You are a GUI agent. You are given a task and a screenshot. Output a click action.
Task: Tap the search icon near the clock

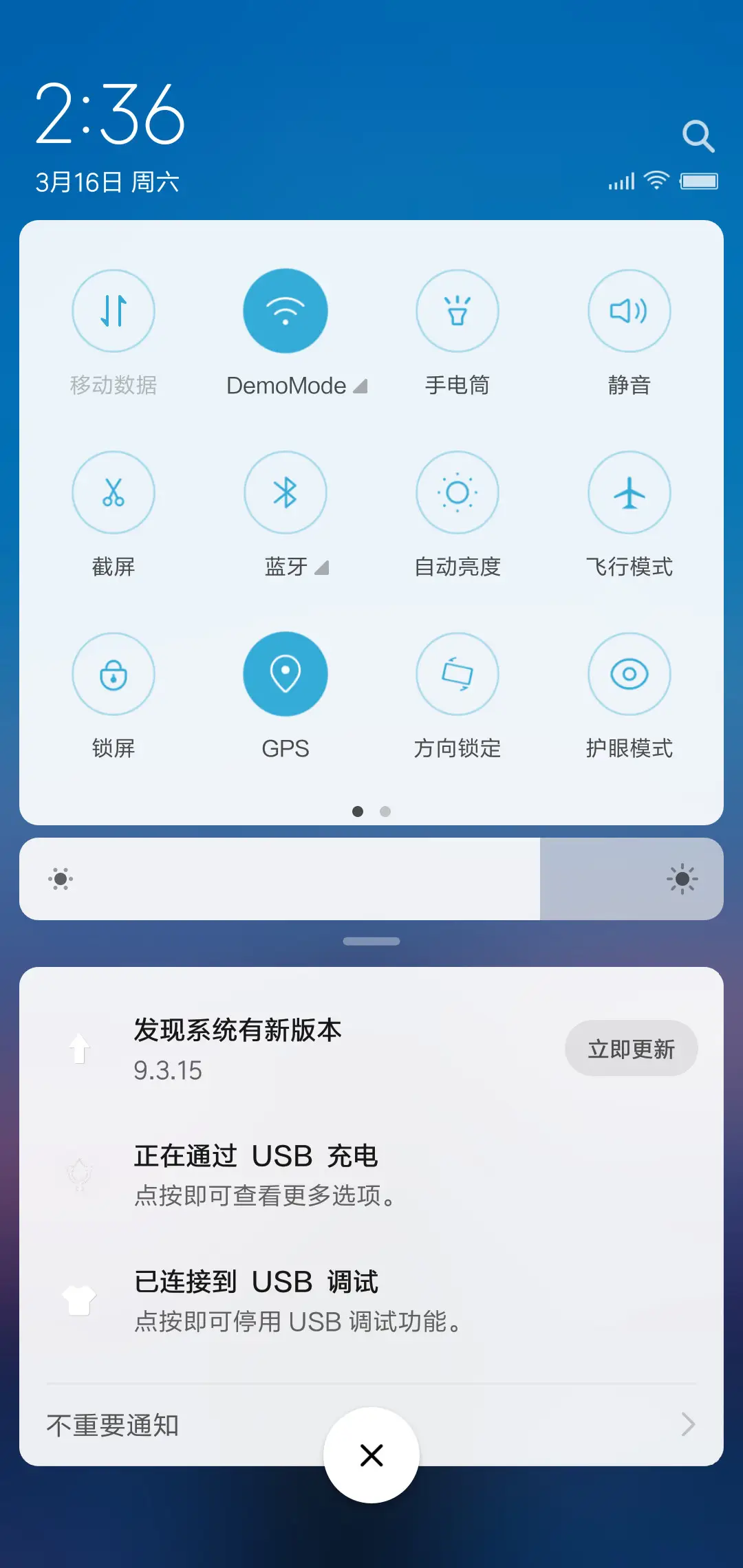(x=699, y=135)
